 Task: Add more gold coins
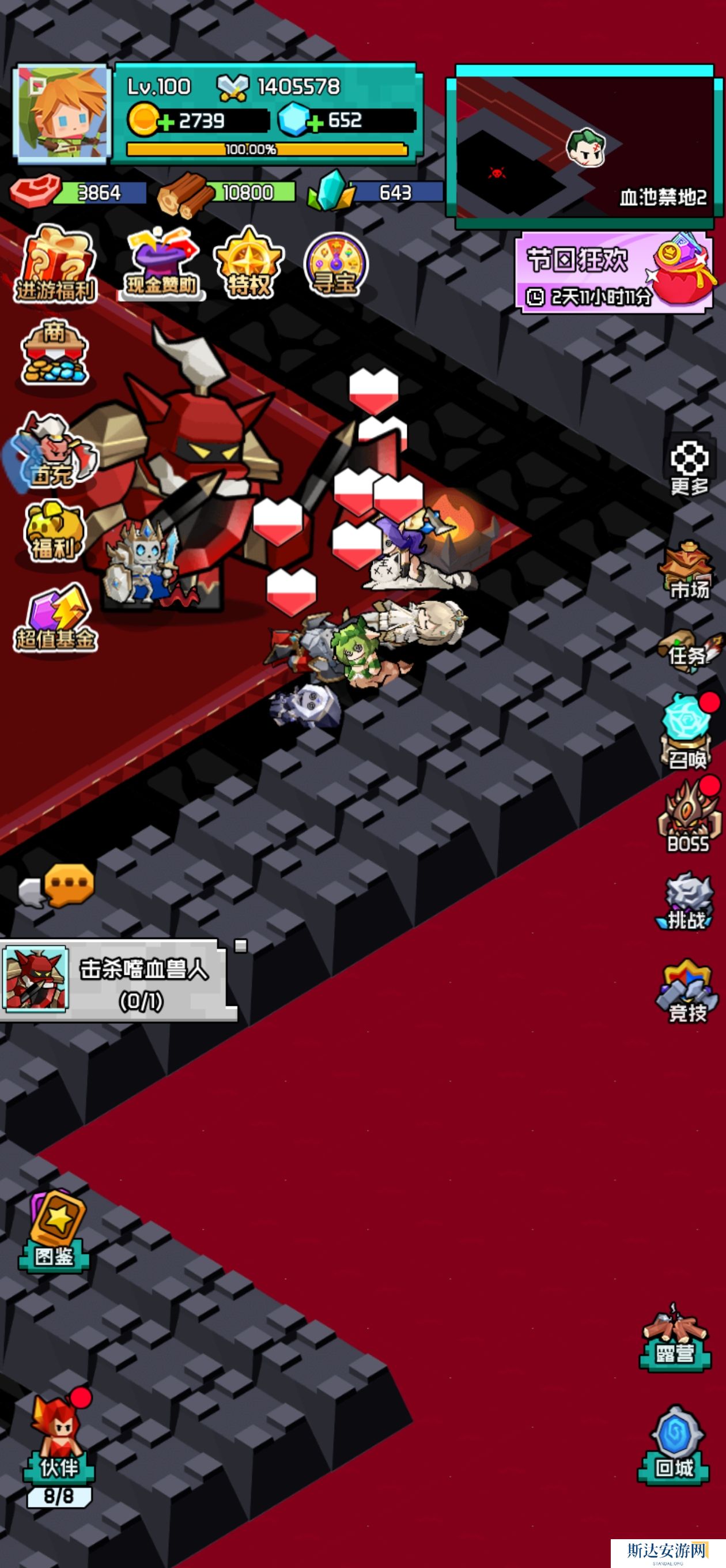(x=164, y=122)
